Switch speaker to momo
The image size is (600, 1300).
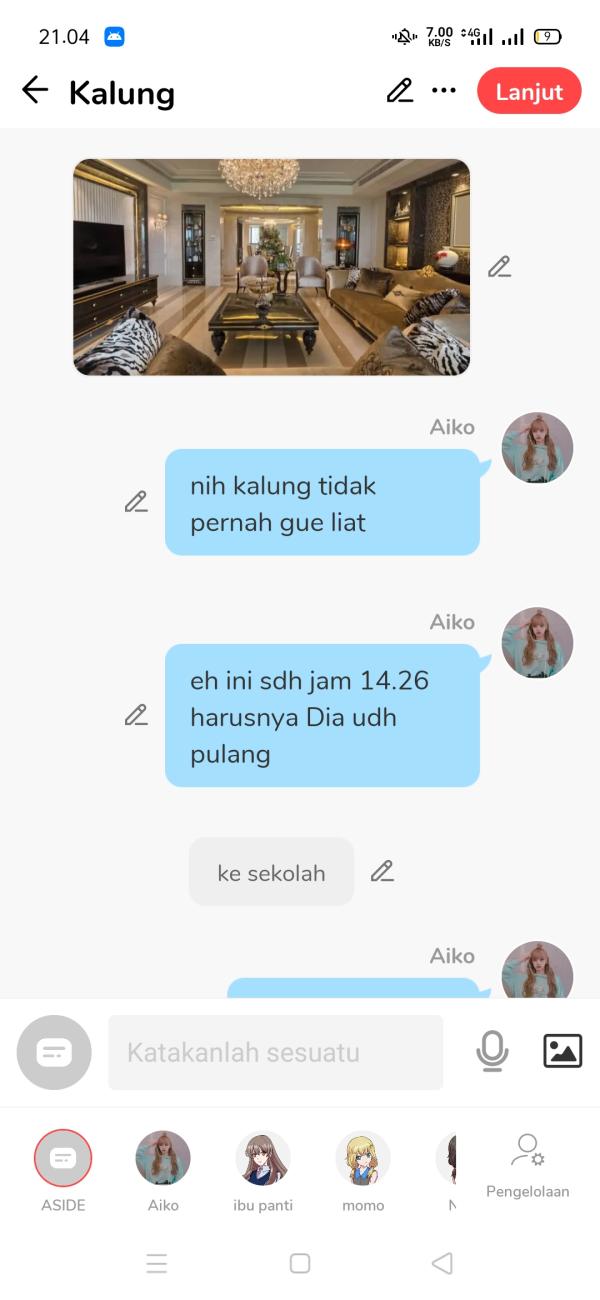point(363,1159)
